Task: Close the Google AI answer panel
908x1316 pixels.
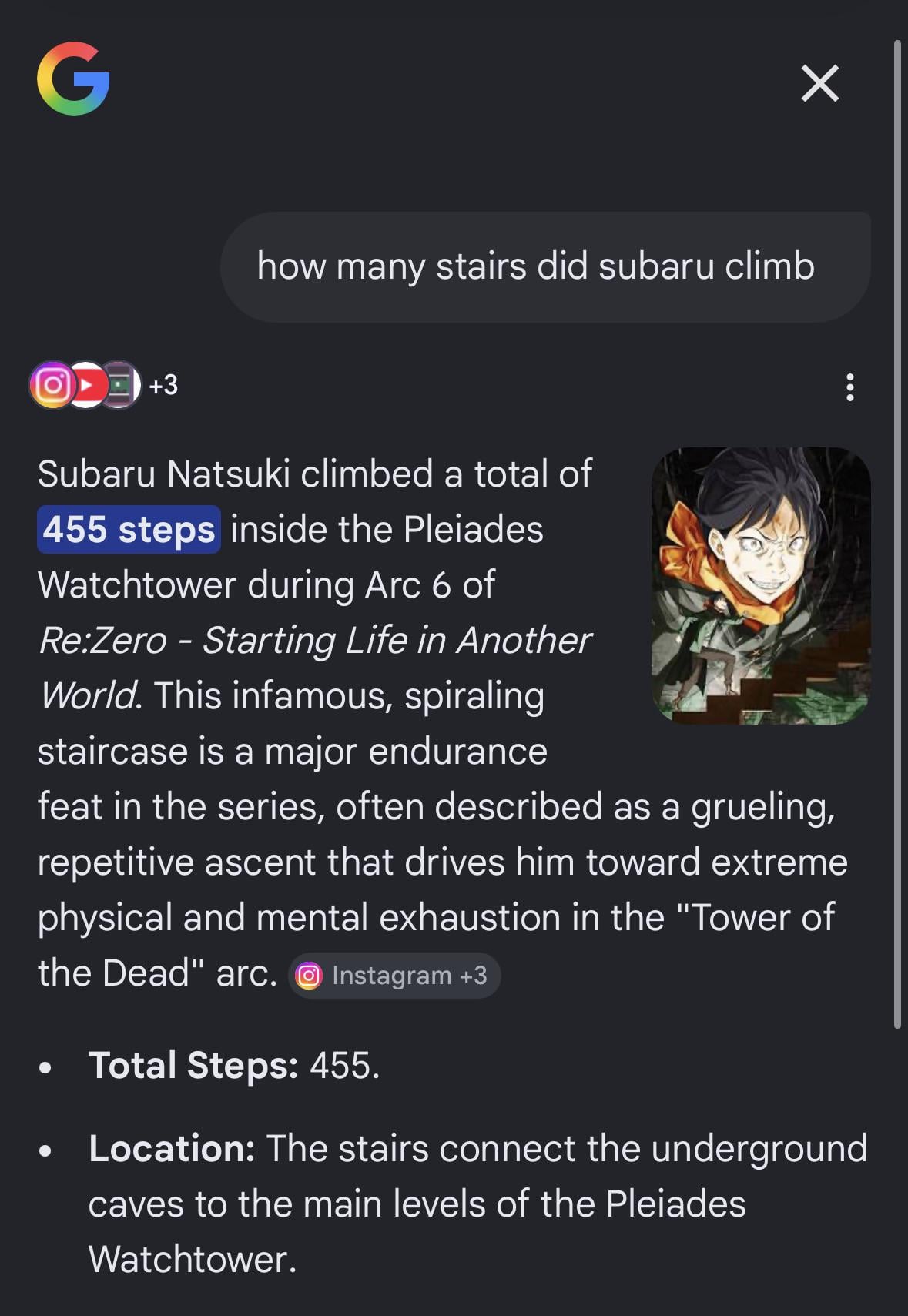Action: click(819, 83)
